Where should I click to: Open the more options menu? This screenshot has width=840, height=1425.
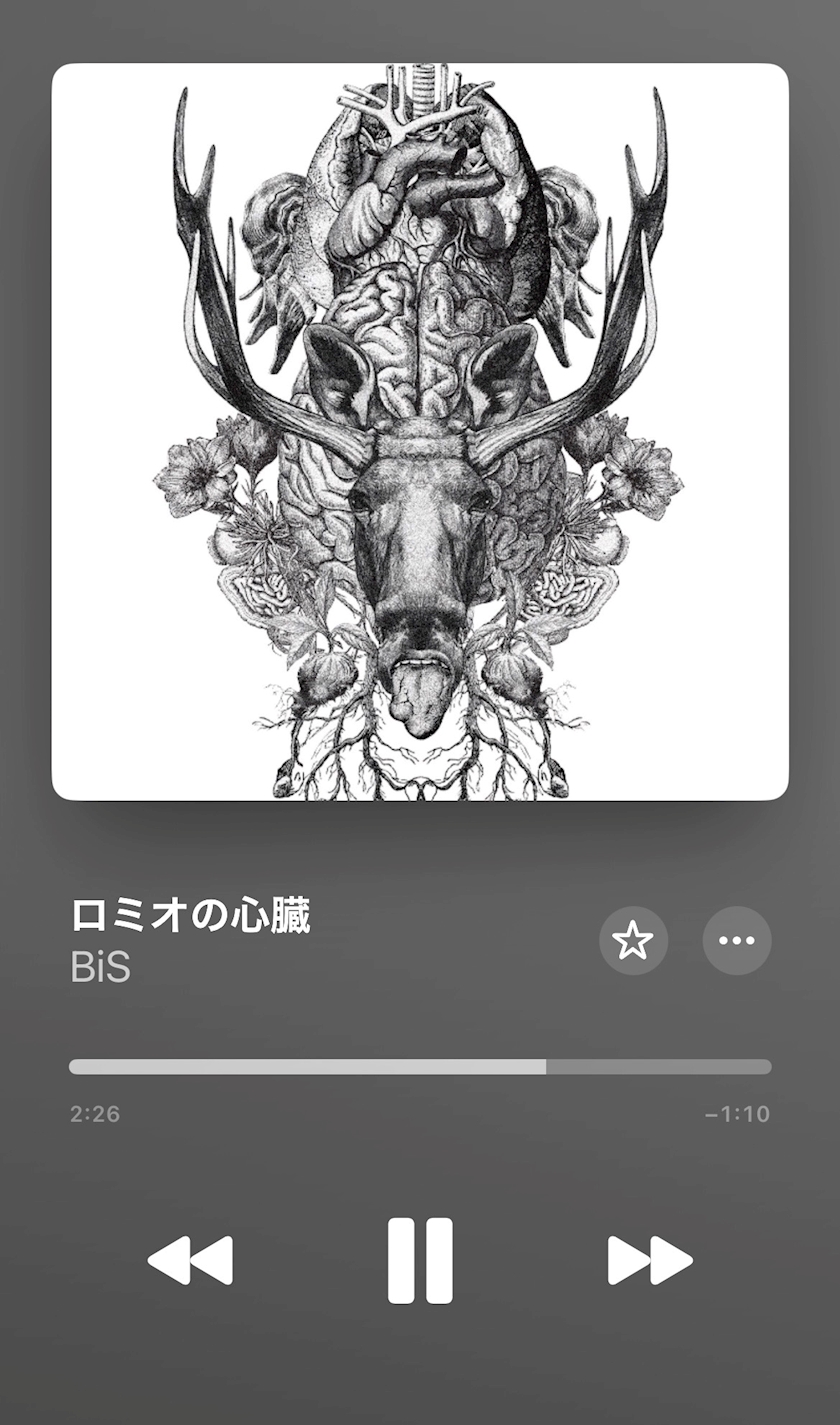tap(737, 940)
